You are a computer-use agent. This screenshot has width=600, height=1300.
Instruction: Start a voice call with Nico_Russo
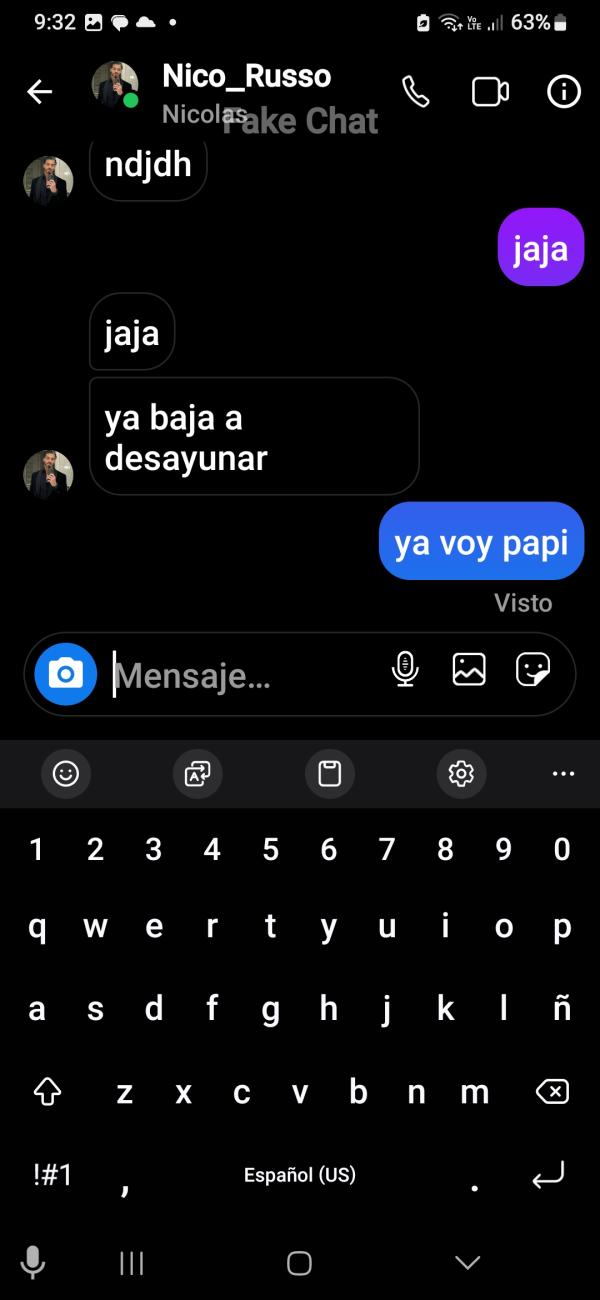[416, 92]
